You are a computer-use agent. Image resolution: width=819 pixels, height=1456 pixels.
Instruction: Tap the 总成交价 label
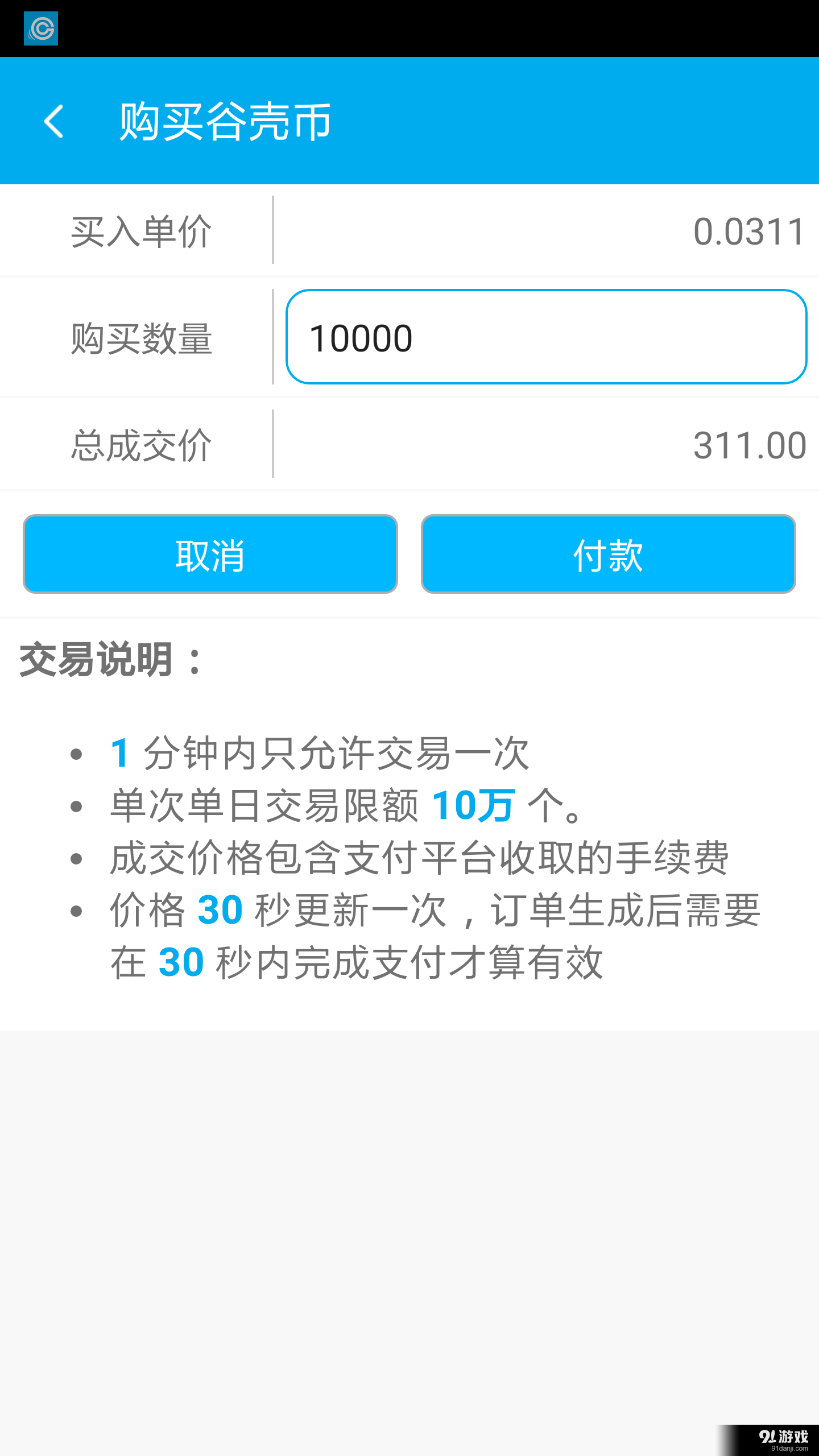coord(141,446)
